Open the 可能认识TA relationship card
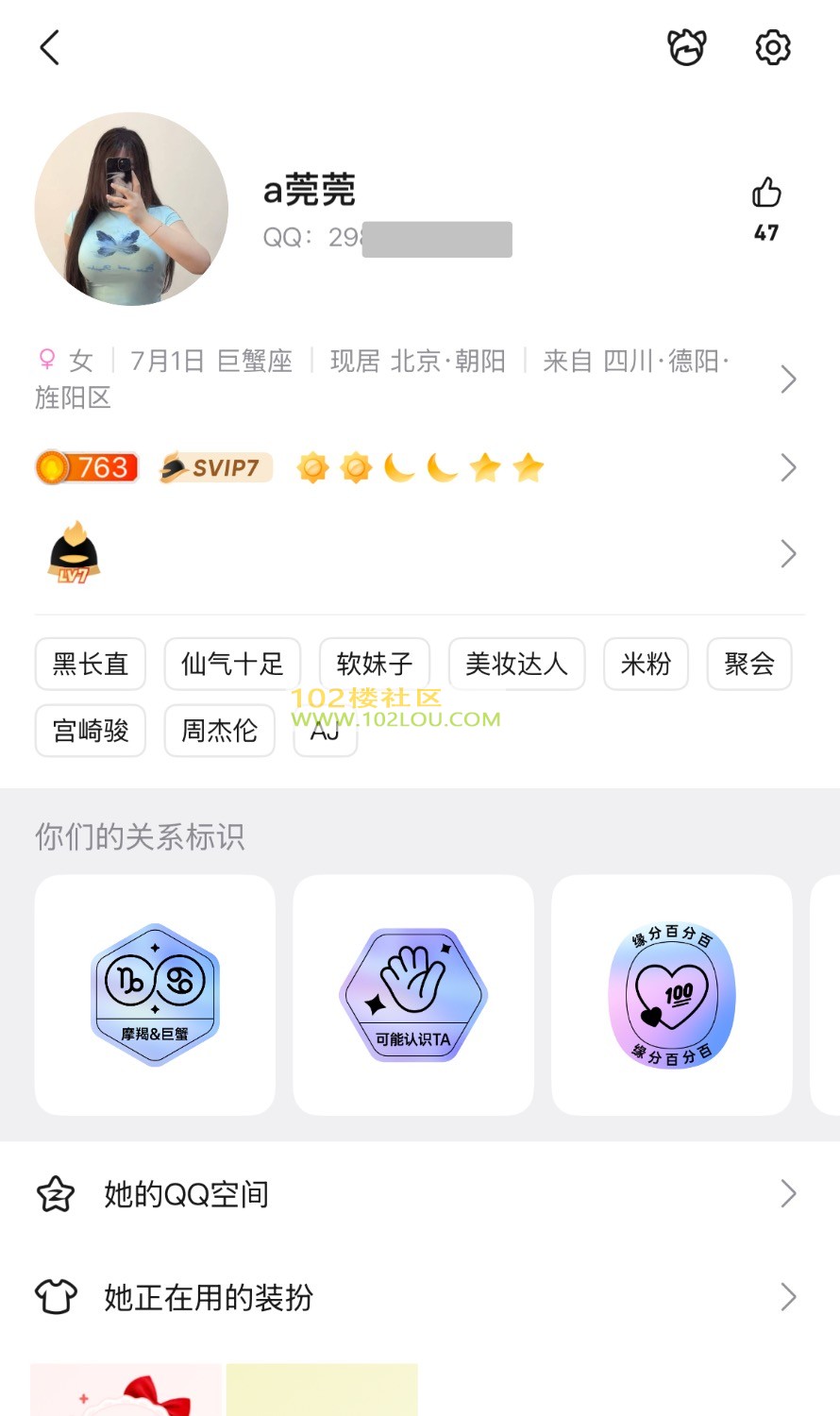 click(x=413, y=995)
